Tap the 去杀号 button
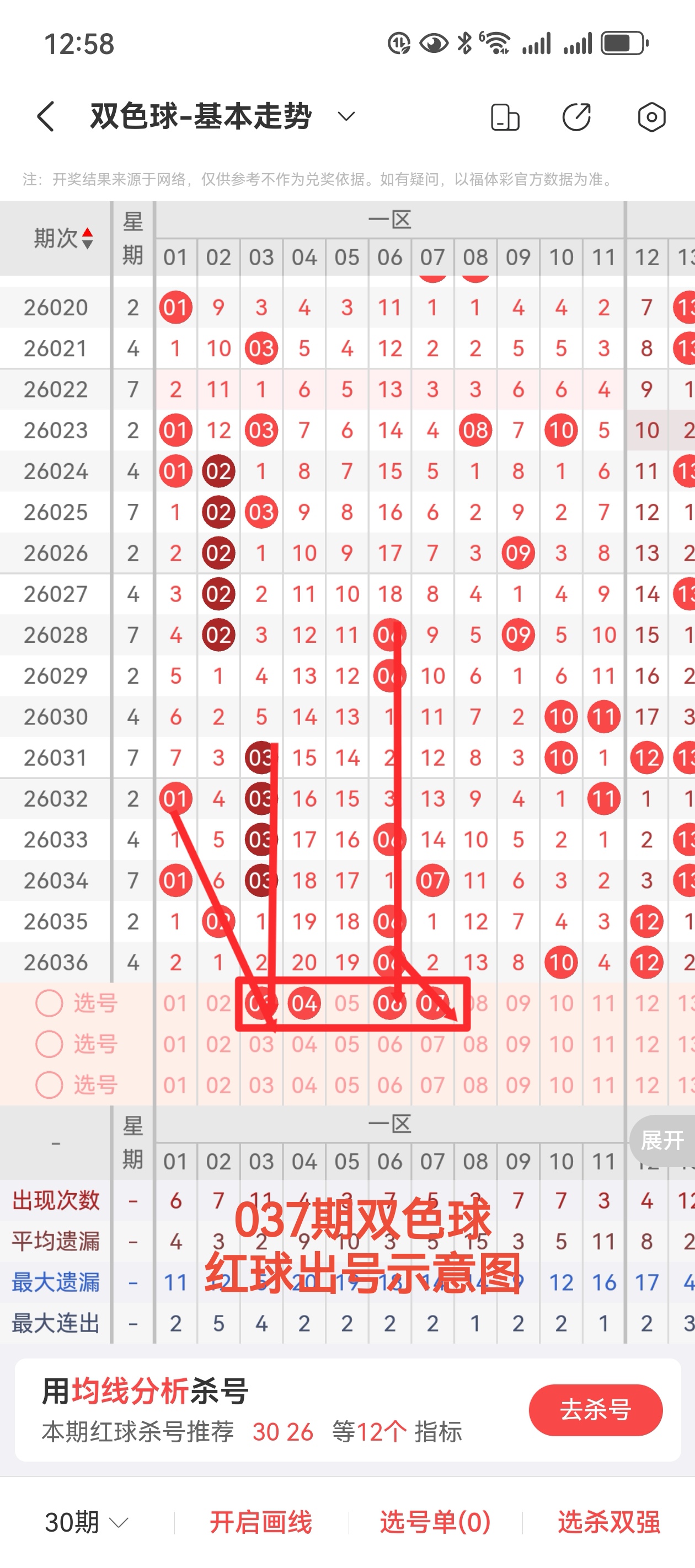Image resolution: width=695 pixels, height=1568 pixels. (x=595, y=1410)
